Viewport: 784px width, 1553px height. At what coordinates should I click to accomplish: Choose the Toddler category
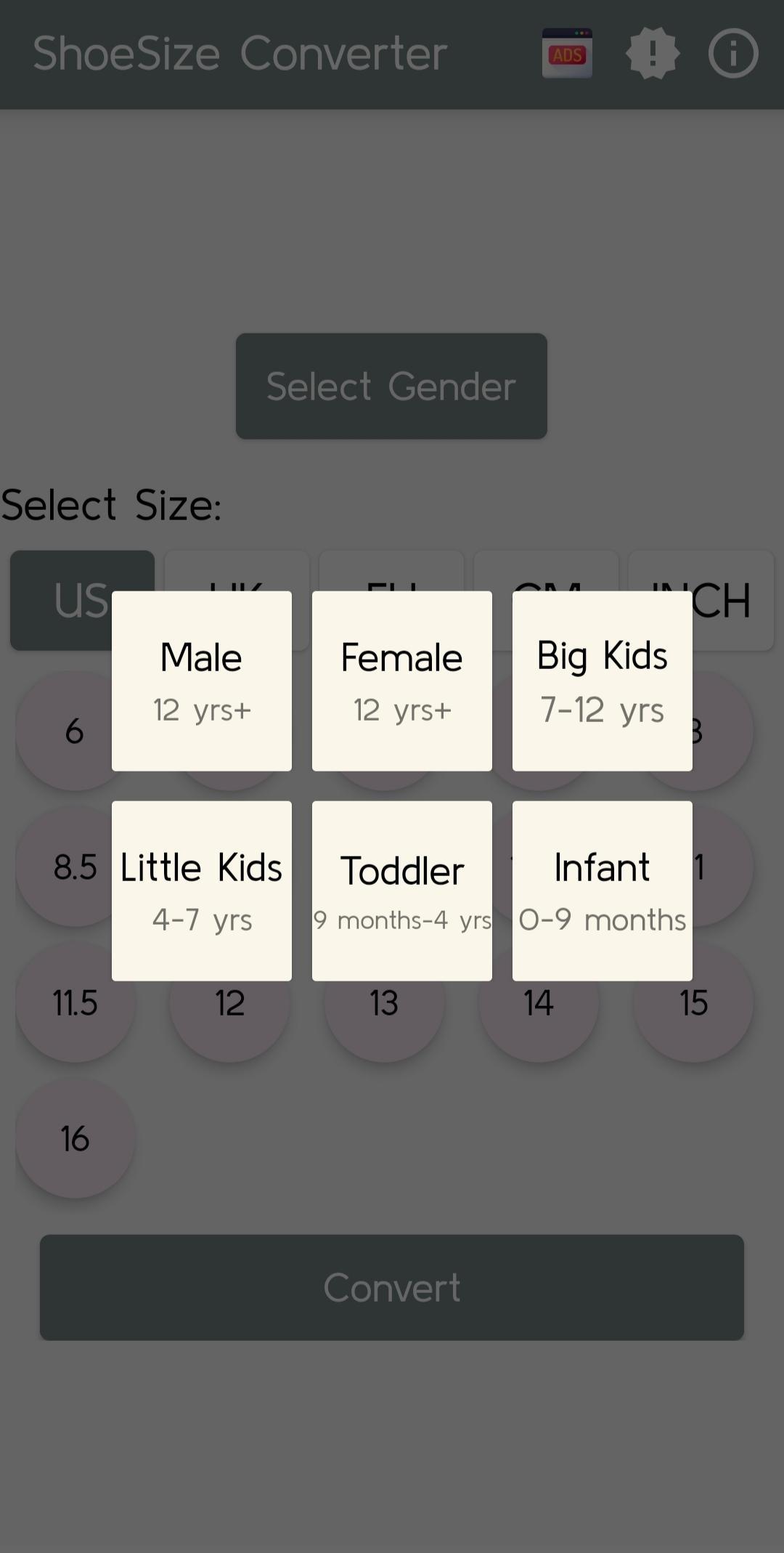401,891
